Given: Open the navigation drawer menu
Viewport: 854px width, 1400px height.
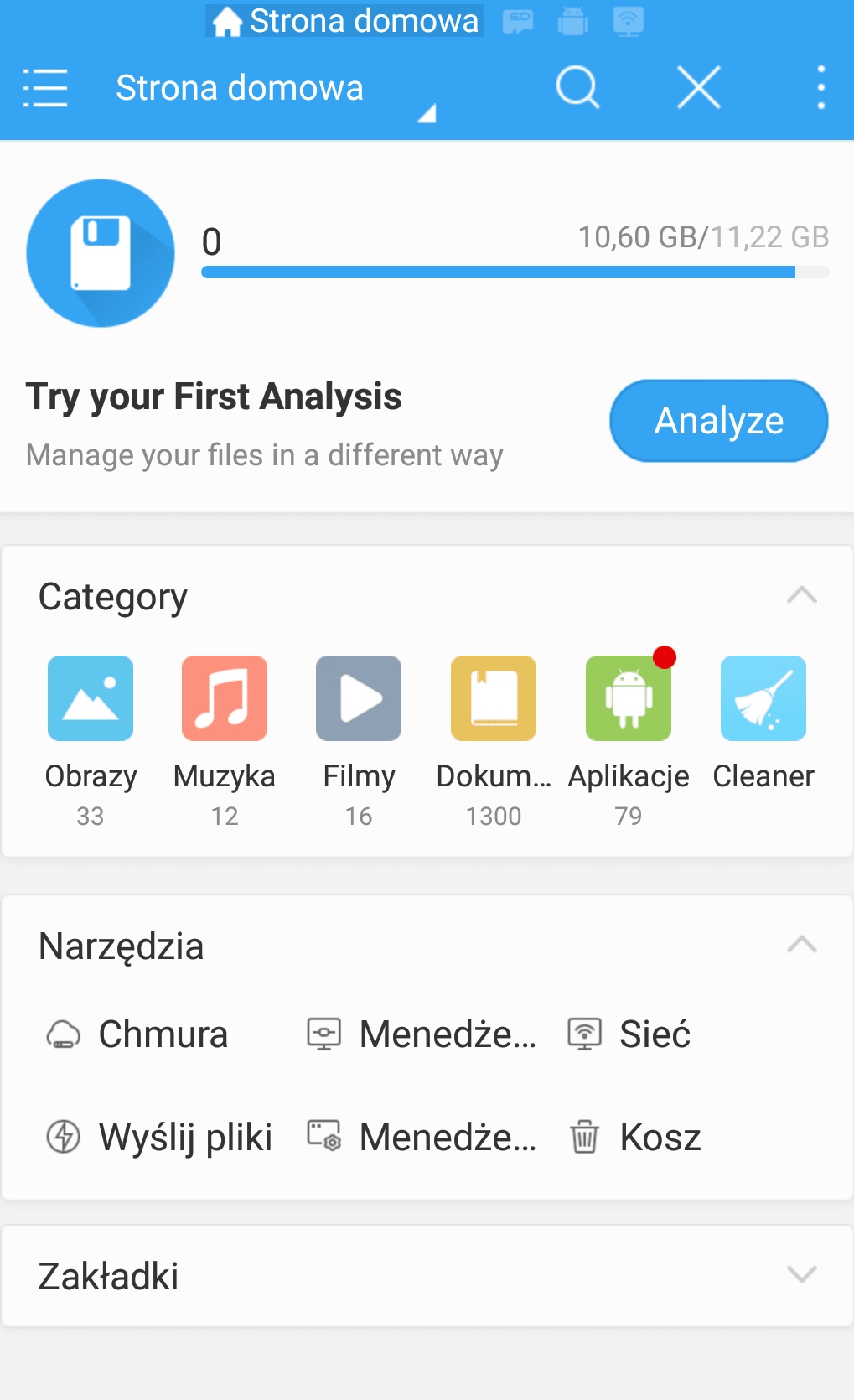Looking at the screenshot, I should click(45, 88).
